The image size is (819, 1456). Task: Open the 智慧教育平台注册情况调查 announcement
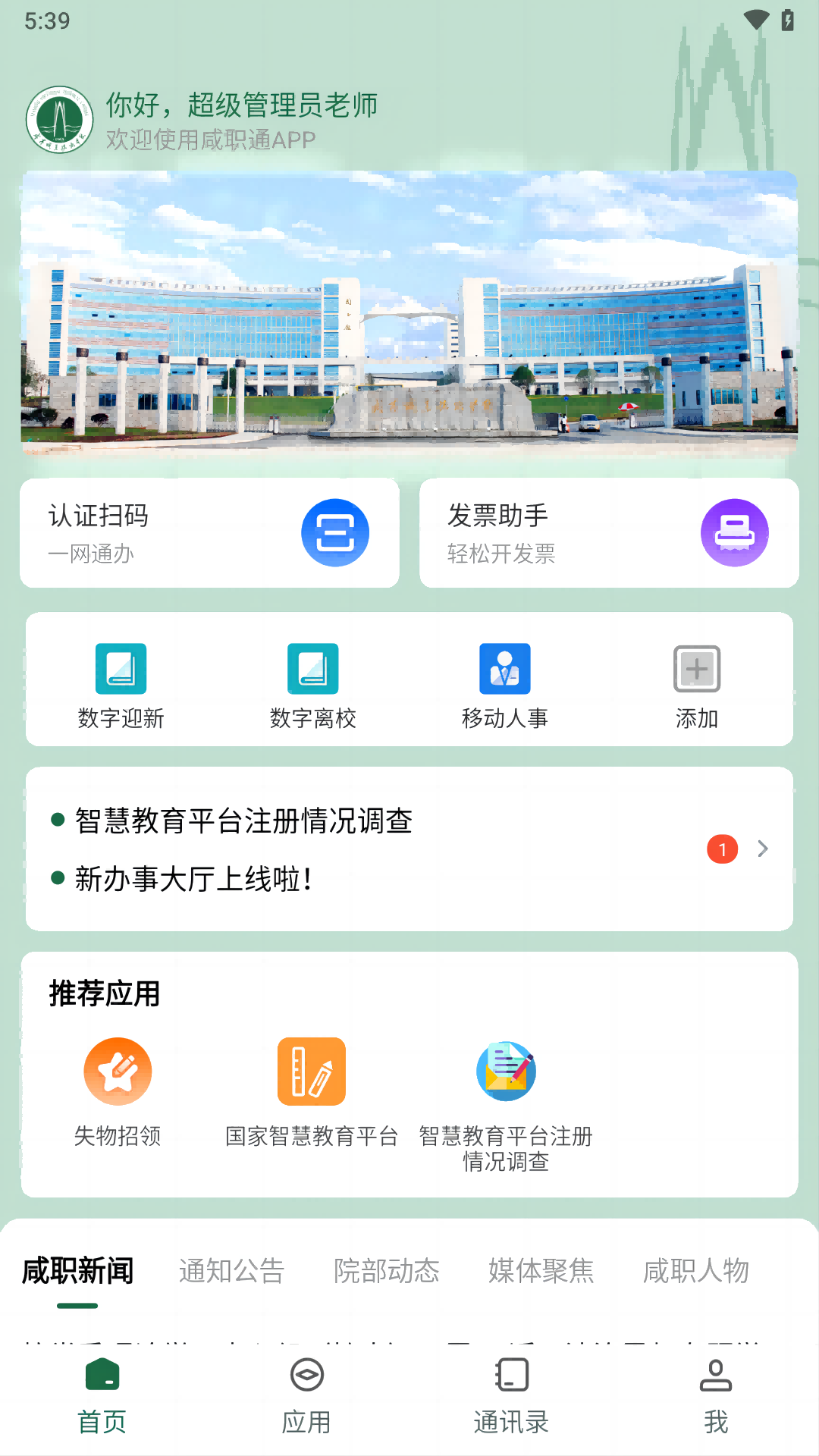pos(244,821)
